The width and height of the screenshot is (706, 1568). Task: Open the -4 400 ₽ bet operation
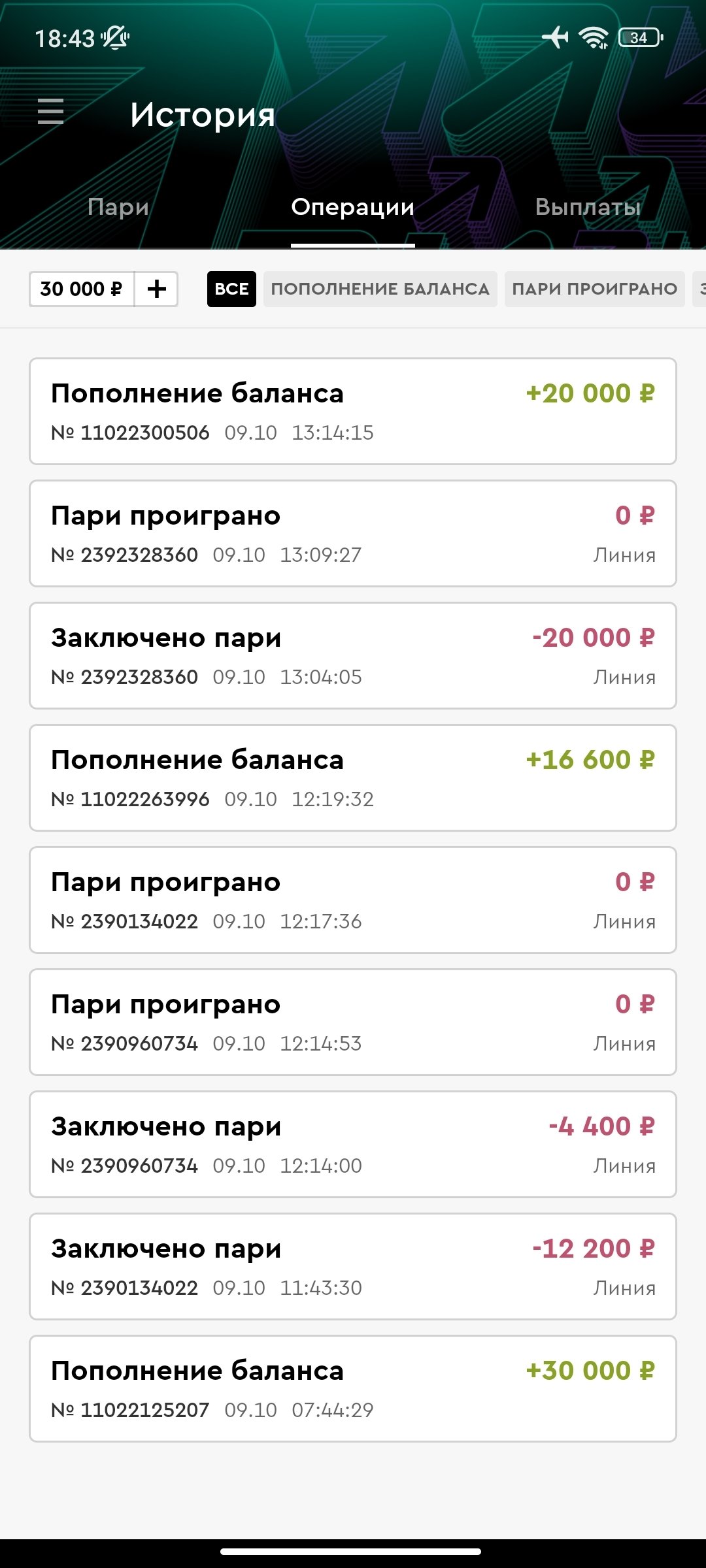click(353, 1144)
